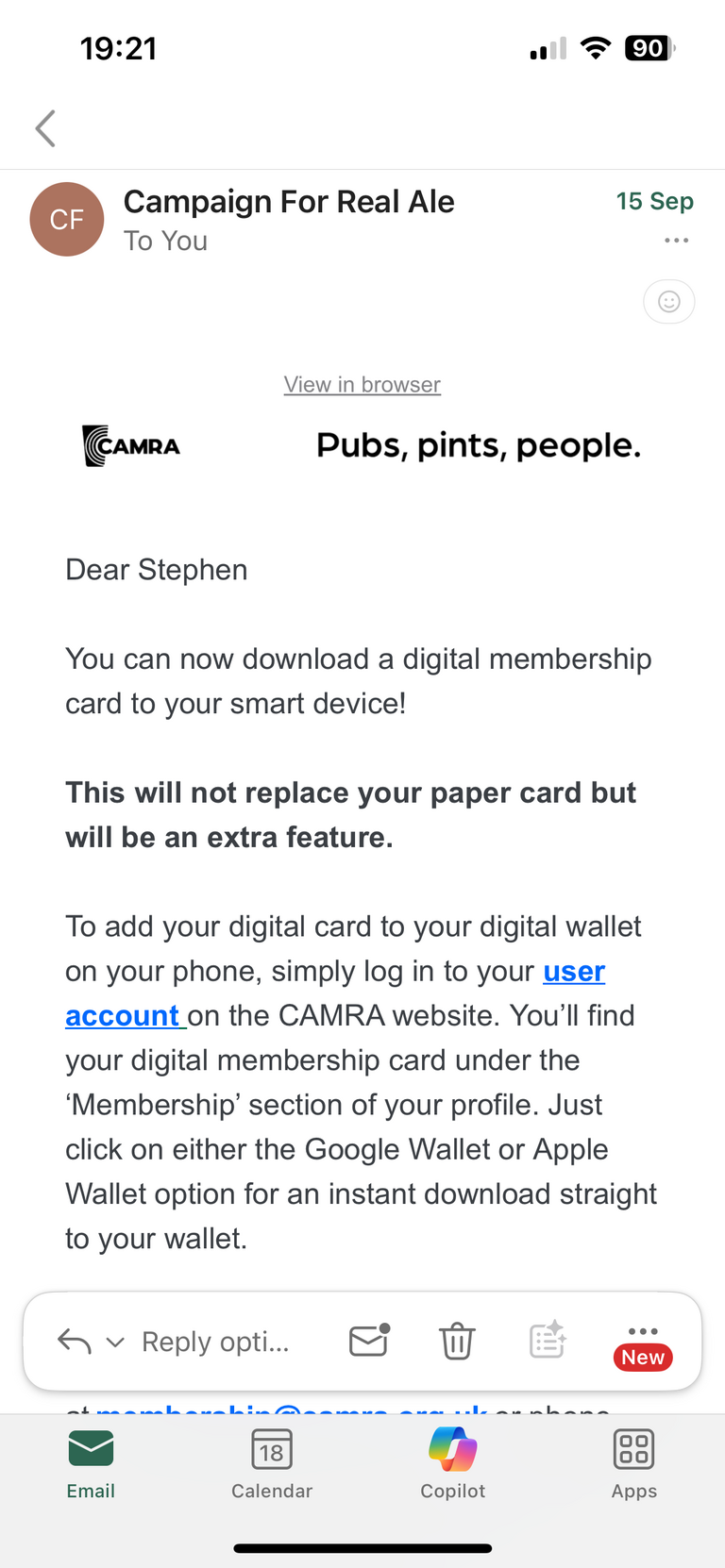The height and width of the screenshot is (1568, 725).
Task: Go back to the inbox
Action: click(x=45, y=128)
